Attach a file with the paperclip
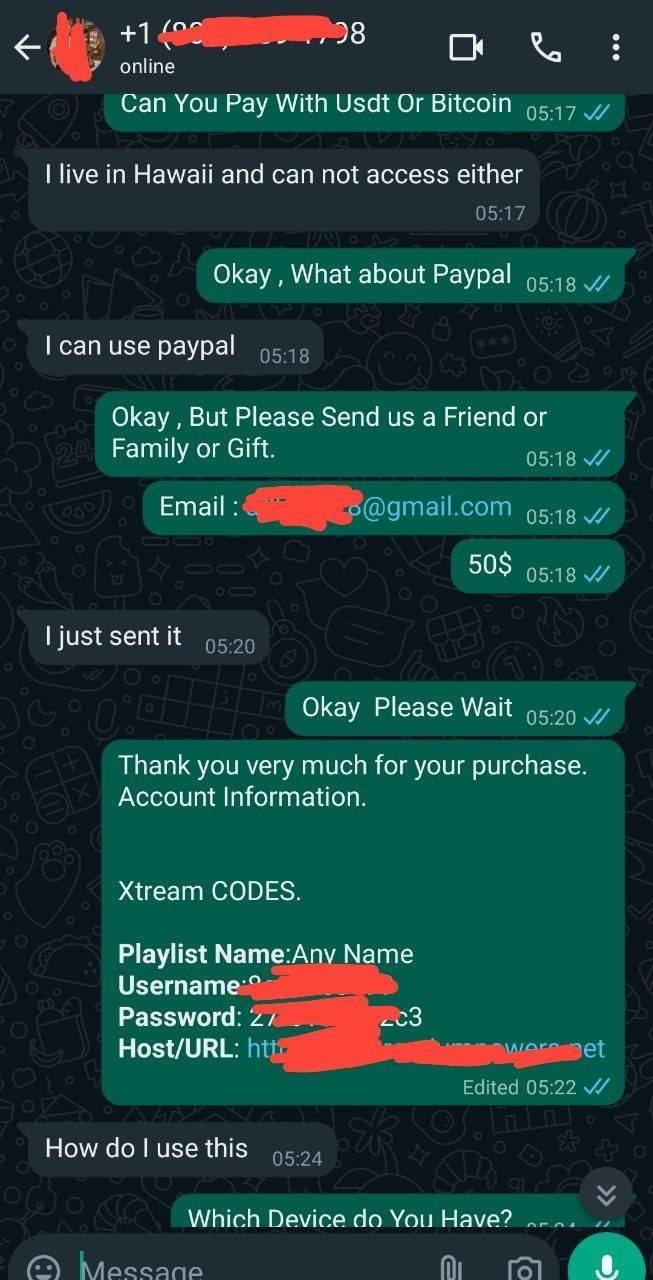Viewport: 653px width, 1280px height. point(451,1268)
